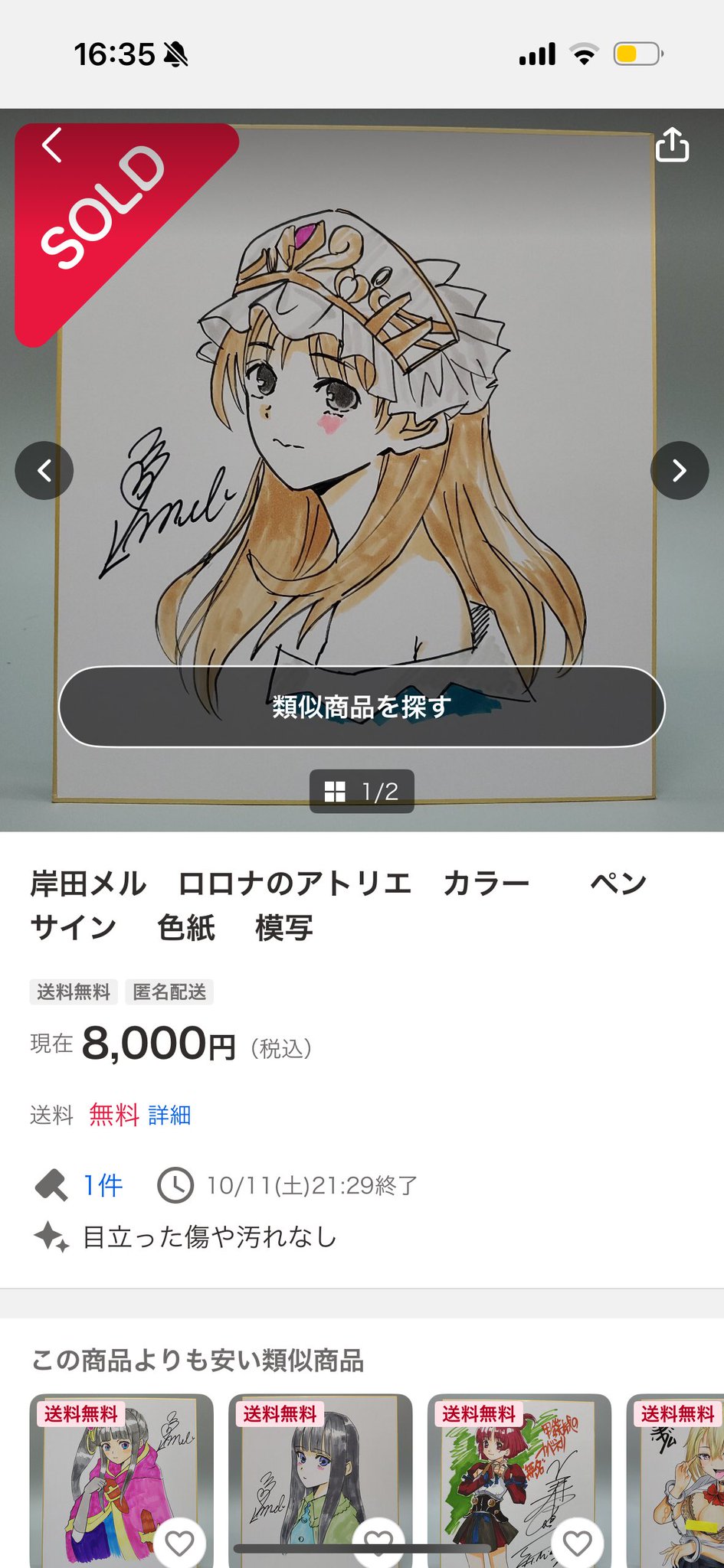Show the previous product image
This screenshot has height=1568, width=724.
(x=44, y=470)
